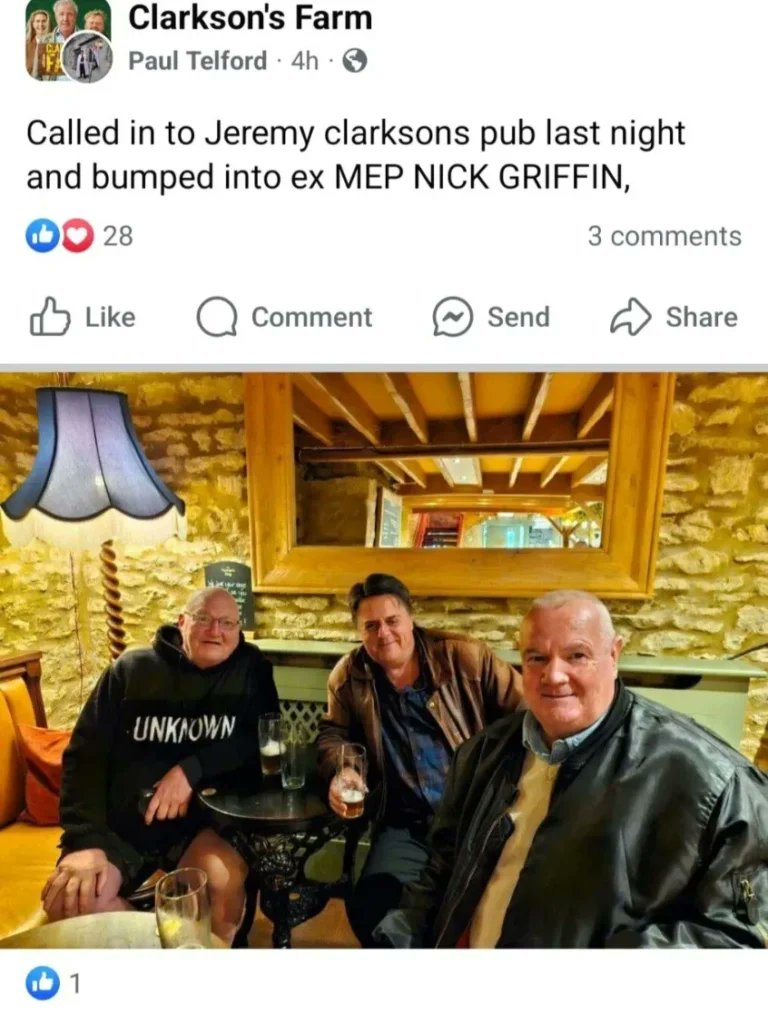
Task: Open the pub photo full screen
Action: click(384, 660)
